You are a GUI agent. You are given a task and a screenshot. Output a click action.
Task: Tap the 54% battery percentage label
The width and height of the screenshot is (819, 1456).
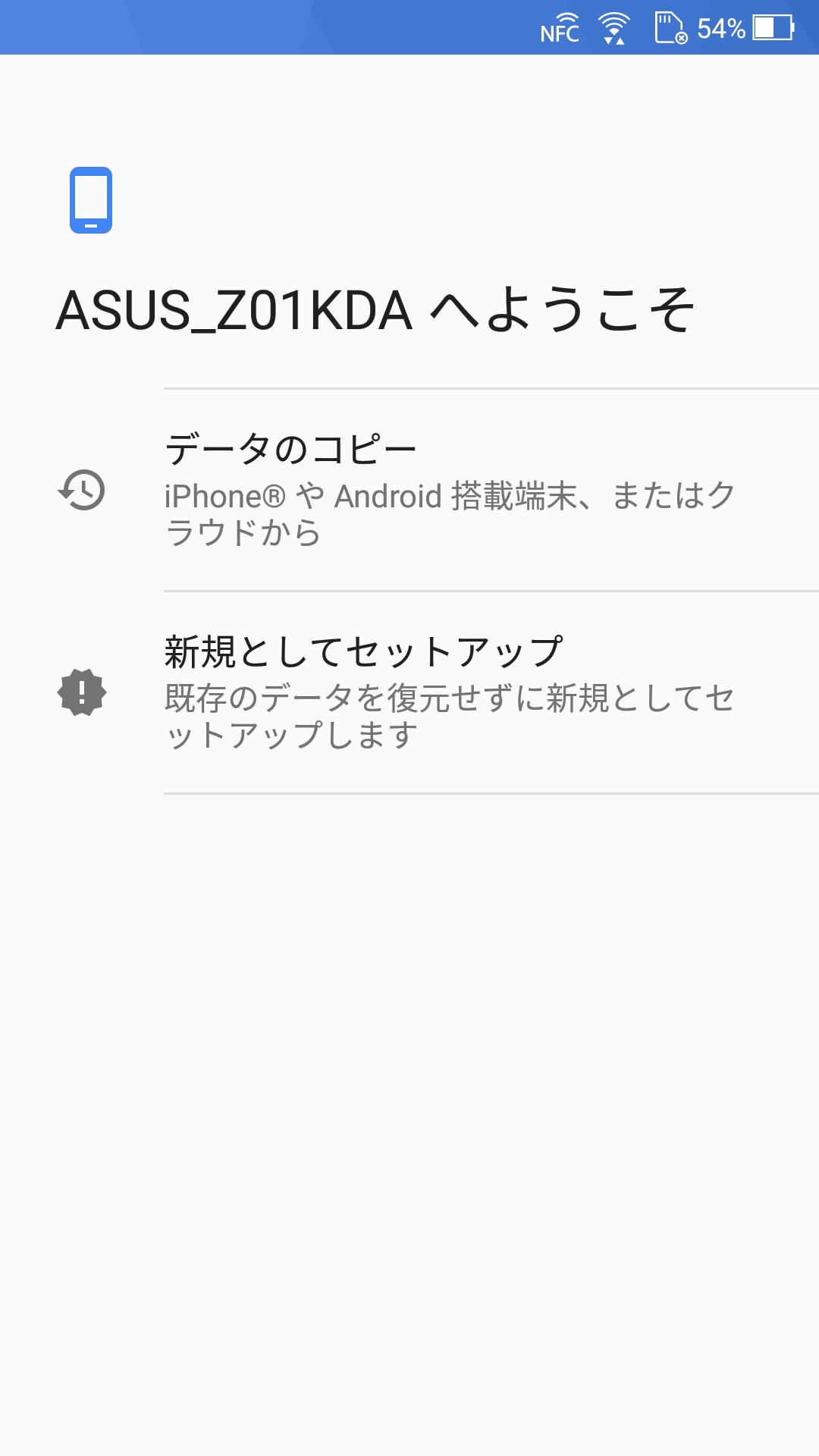tap(720, 29)
